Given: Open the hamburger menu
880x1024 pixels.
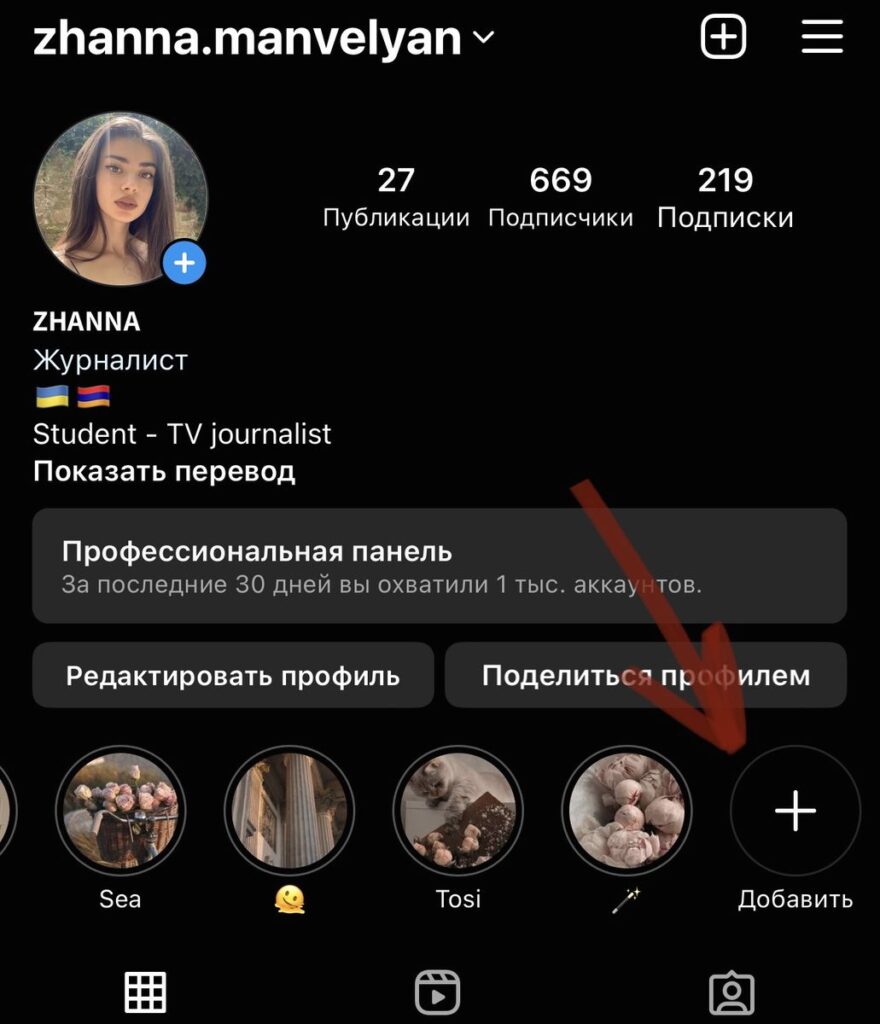Looking at the screenshot, I should 823,38.
